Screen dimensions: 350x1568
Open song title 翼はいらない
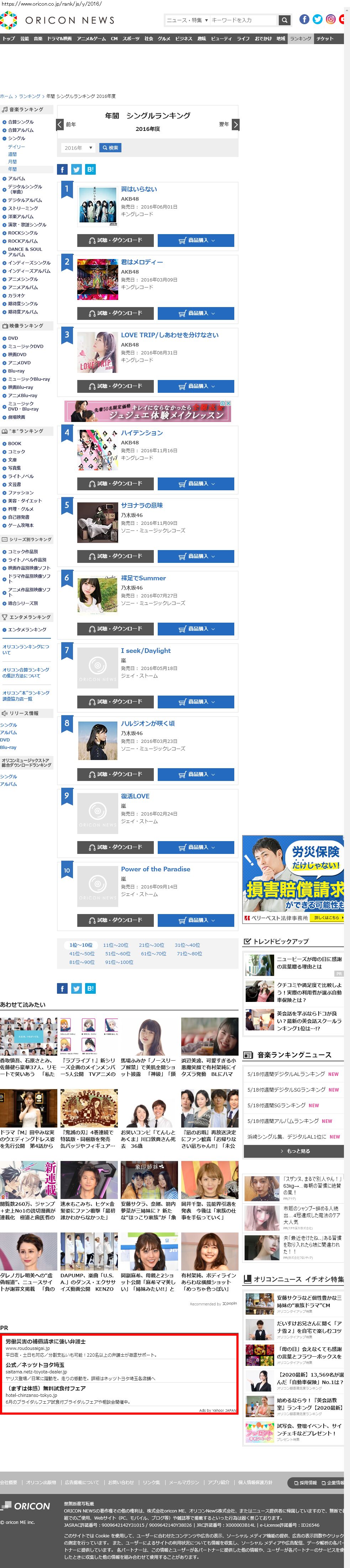(x=139, y=189)
